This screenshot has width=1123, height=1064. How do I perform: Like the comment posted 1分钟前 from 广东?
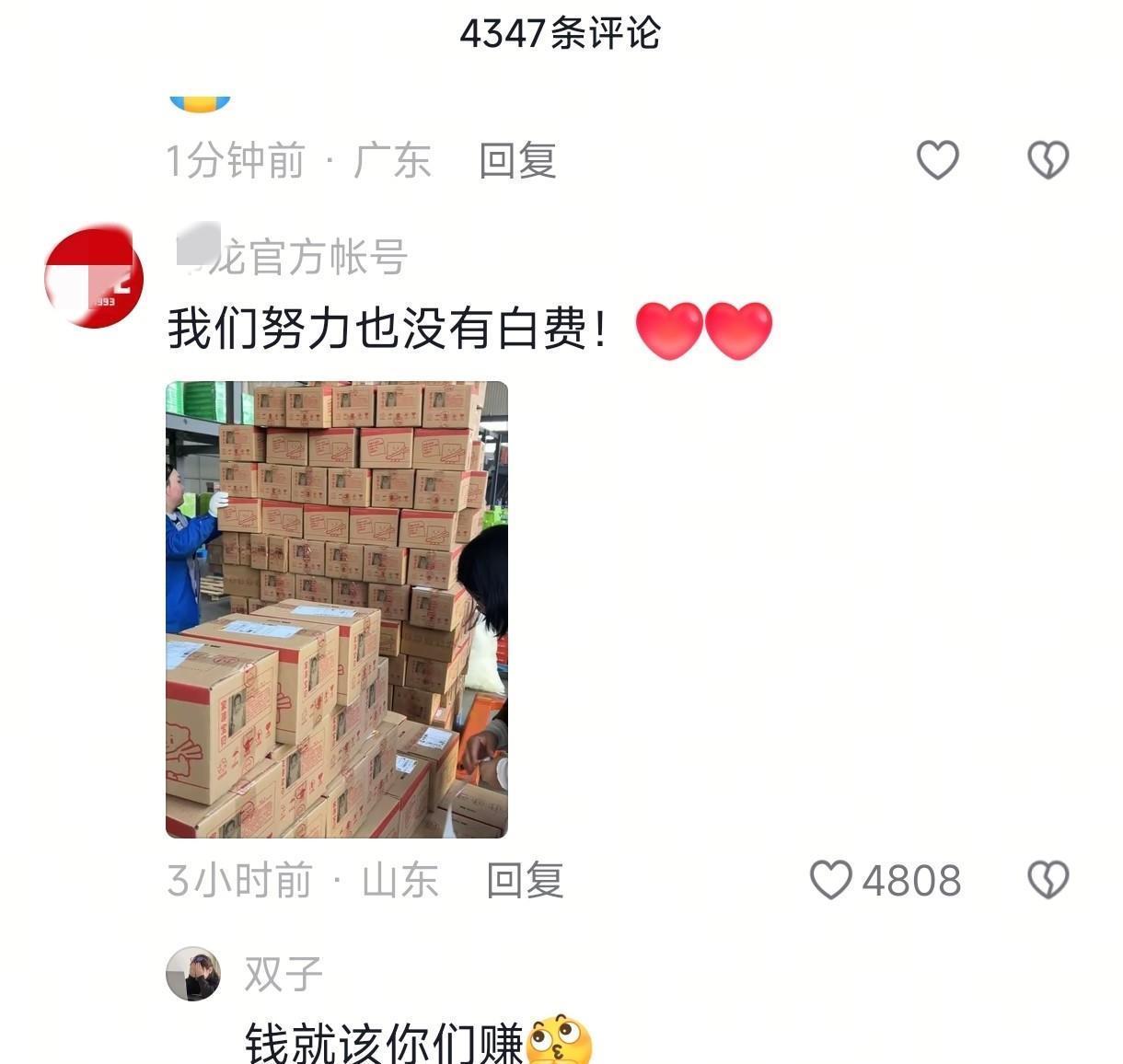[937, 160]
